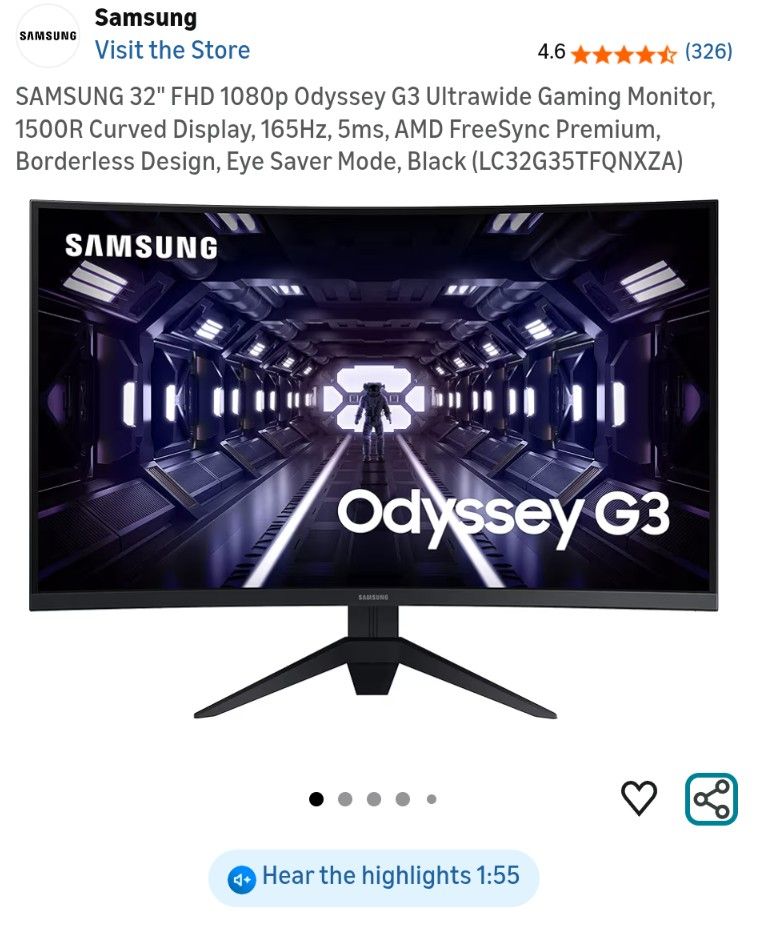The height and width of the screenshot is (942, 758).
Task: Jump to the third image dot
Action: pos(374,797)
